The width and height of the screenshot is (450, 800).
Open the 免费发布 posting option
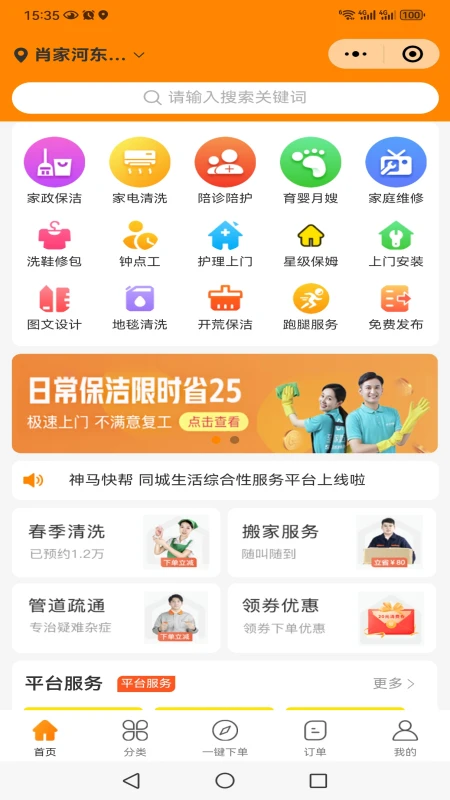[x=396, y=307]
